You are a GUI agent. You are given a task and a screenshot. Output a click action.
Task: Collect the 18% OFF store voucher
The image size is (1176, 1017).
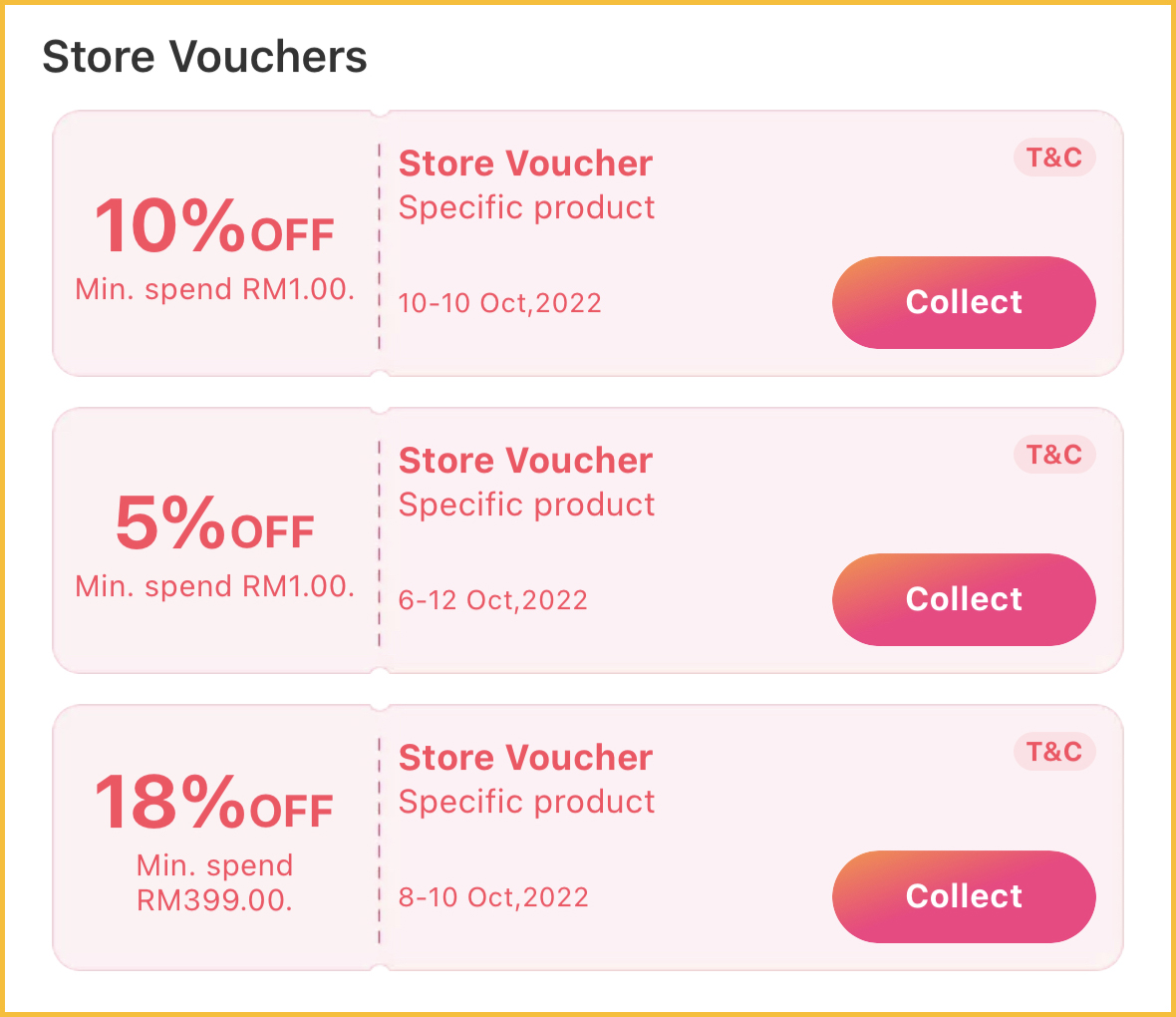tap(964, 896)
